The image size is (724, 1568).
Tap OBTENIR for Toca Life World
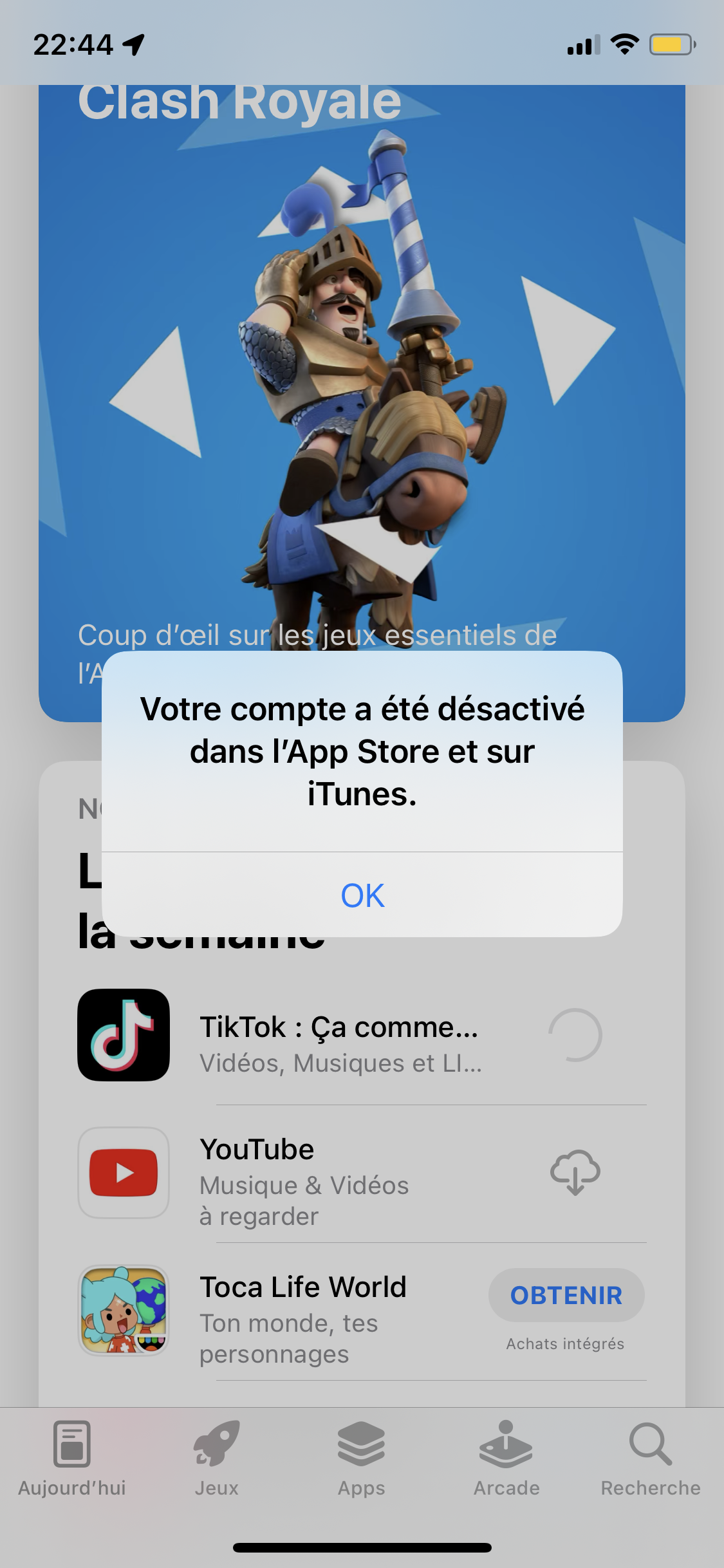[x=566, y=1295]
